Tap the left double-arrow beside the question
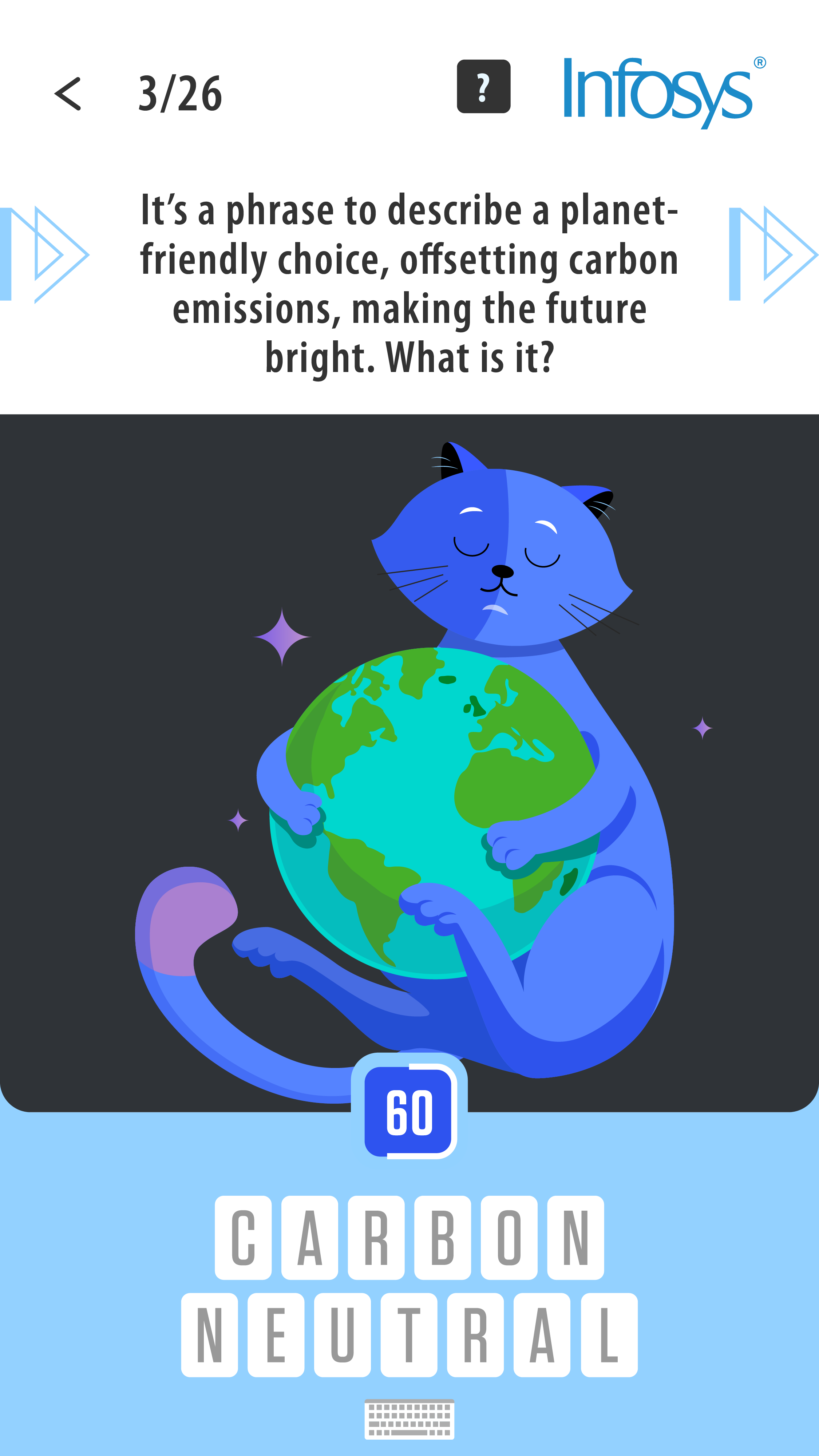Image resolution: width=819 pixels, height=1456 pixels. (45, 255)
